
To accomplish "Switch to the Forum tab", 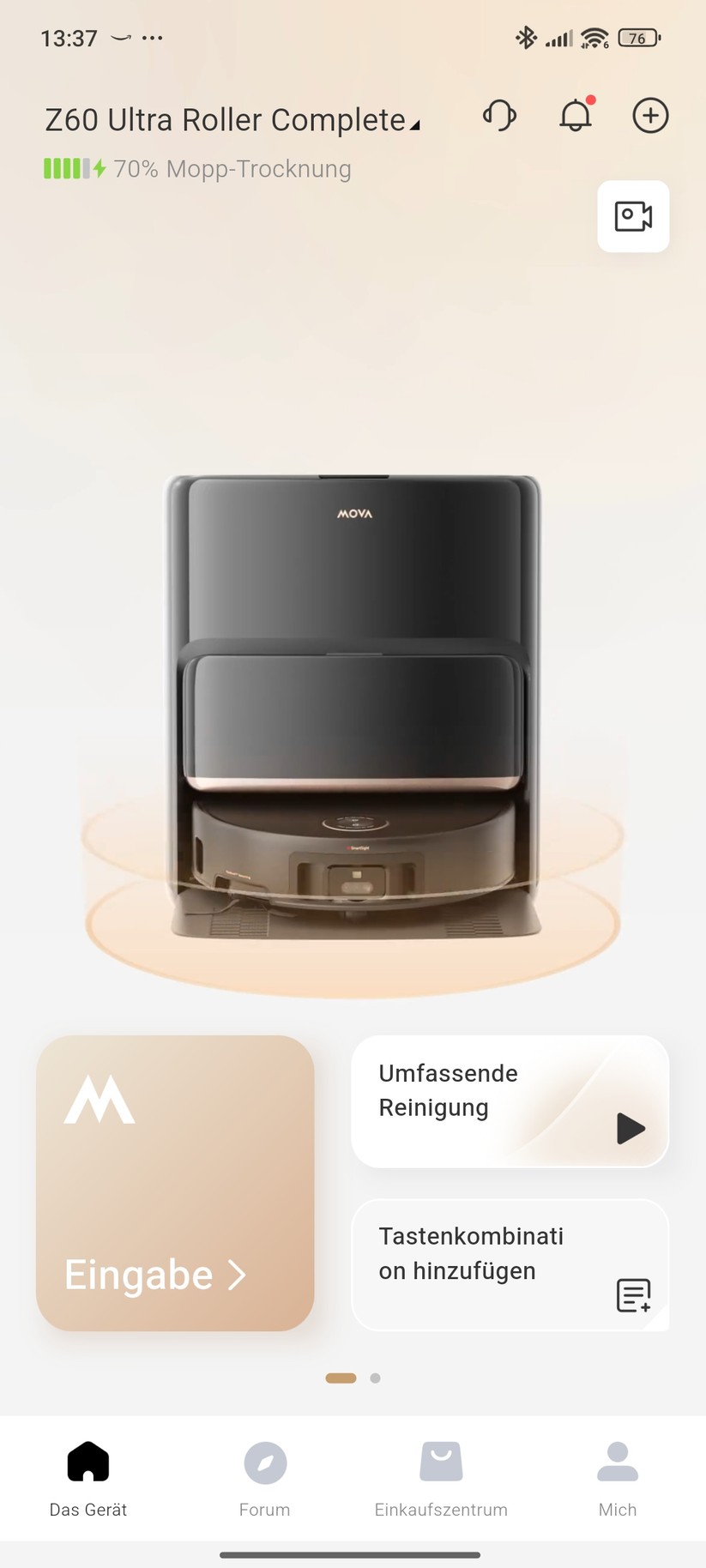I will 264,1479.
